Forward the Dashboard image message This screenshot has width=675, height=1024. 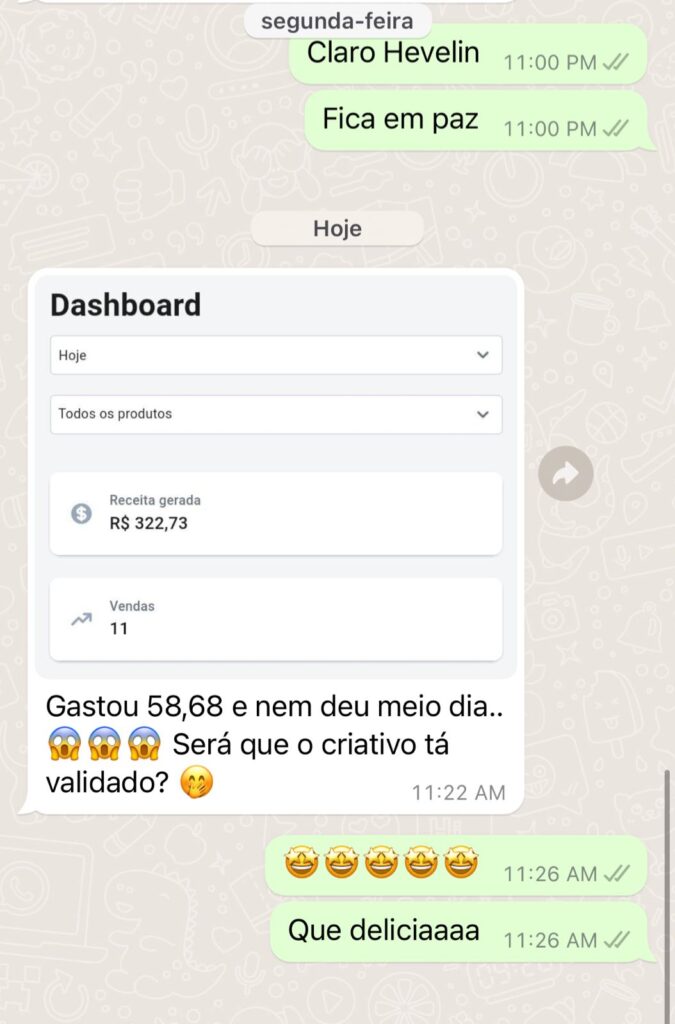tap(565, 474)
